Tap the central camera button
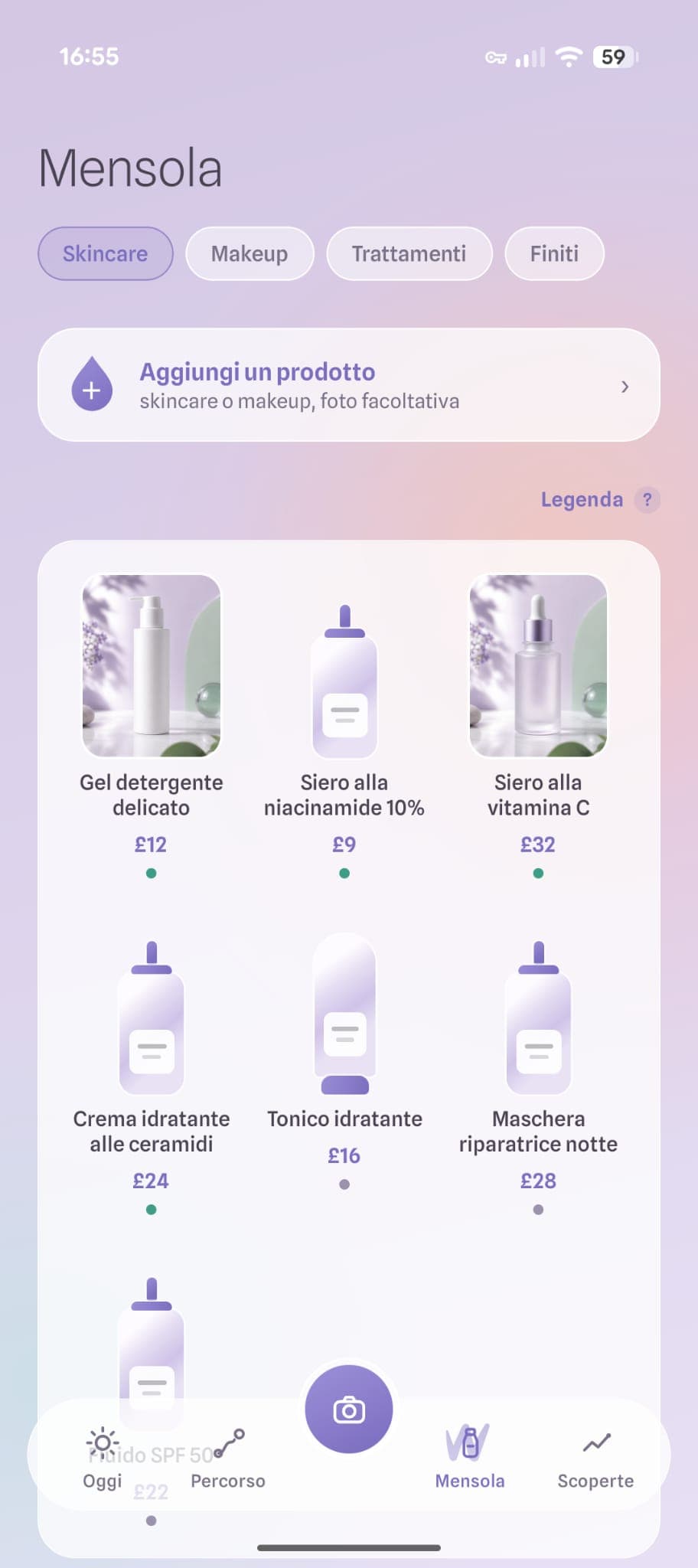 pos(349,1409)
